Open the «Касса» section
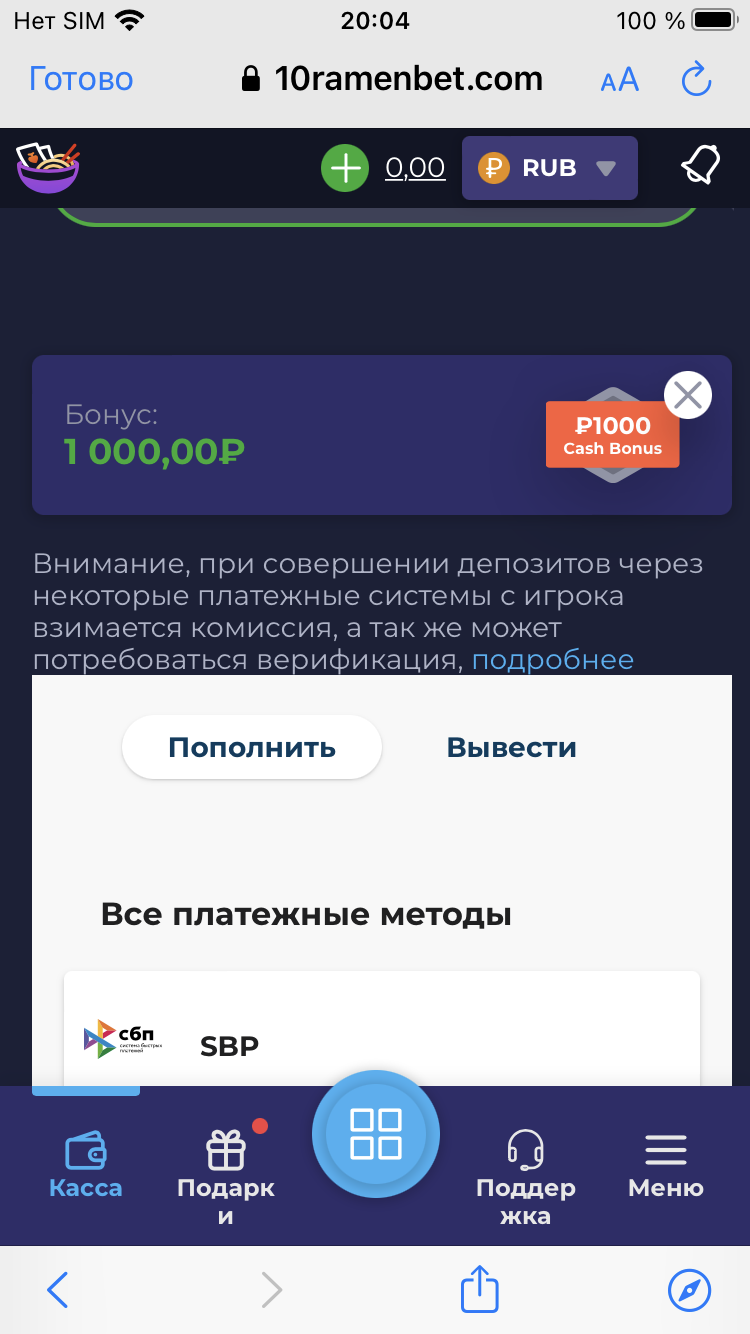750x1334 pixels. click(x=86, y=1166)
